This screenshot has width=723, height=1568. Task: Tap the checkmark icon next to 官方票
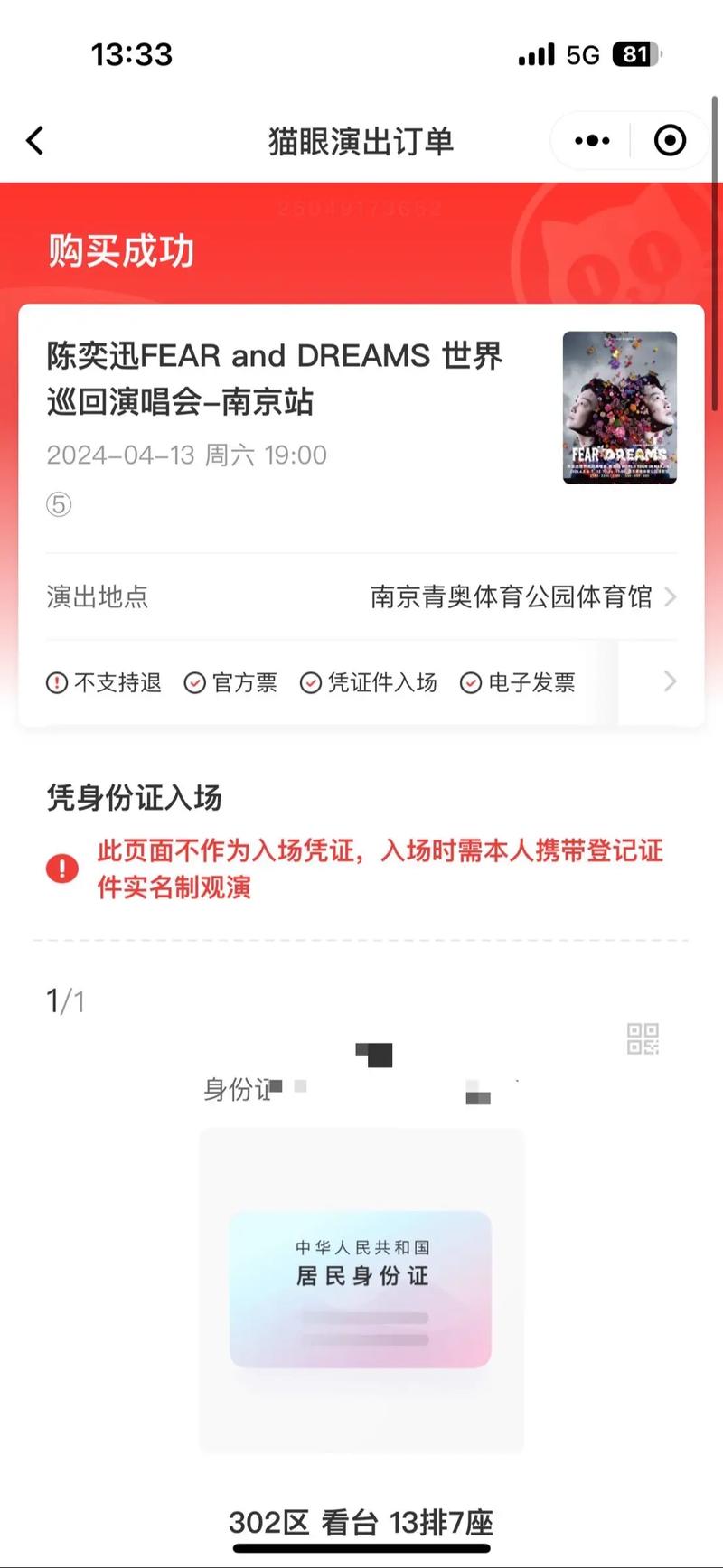click(x=195, y=683)
